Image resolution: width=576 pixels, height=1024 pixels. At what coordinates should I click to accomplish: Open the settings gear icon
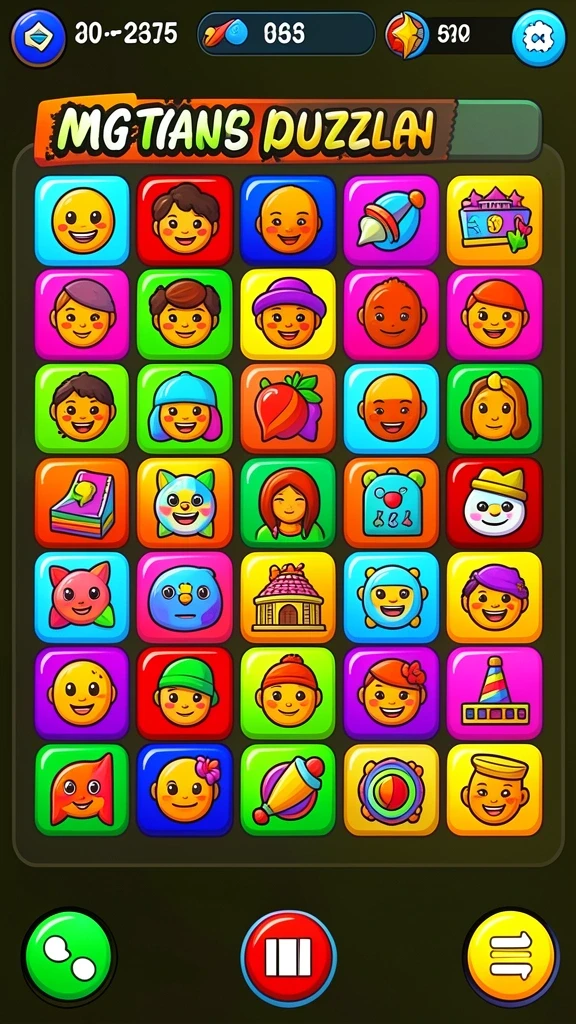tap(538, 38)
